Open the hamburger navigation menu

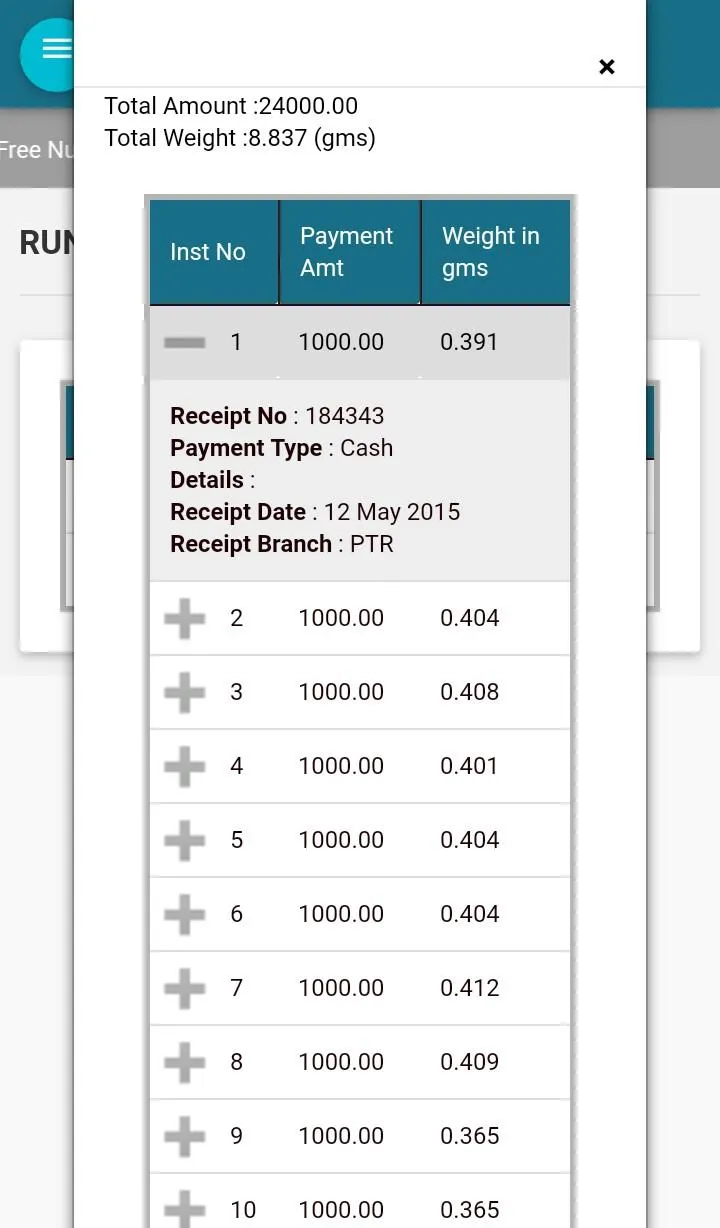57,48
